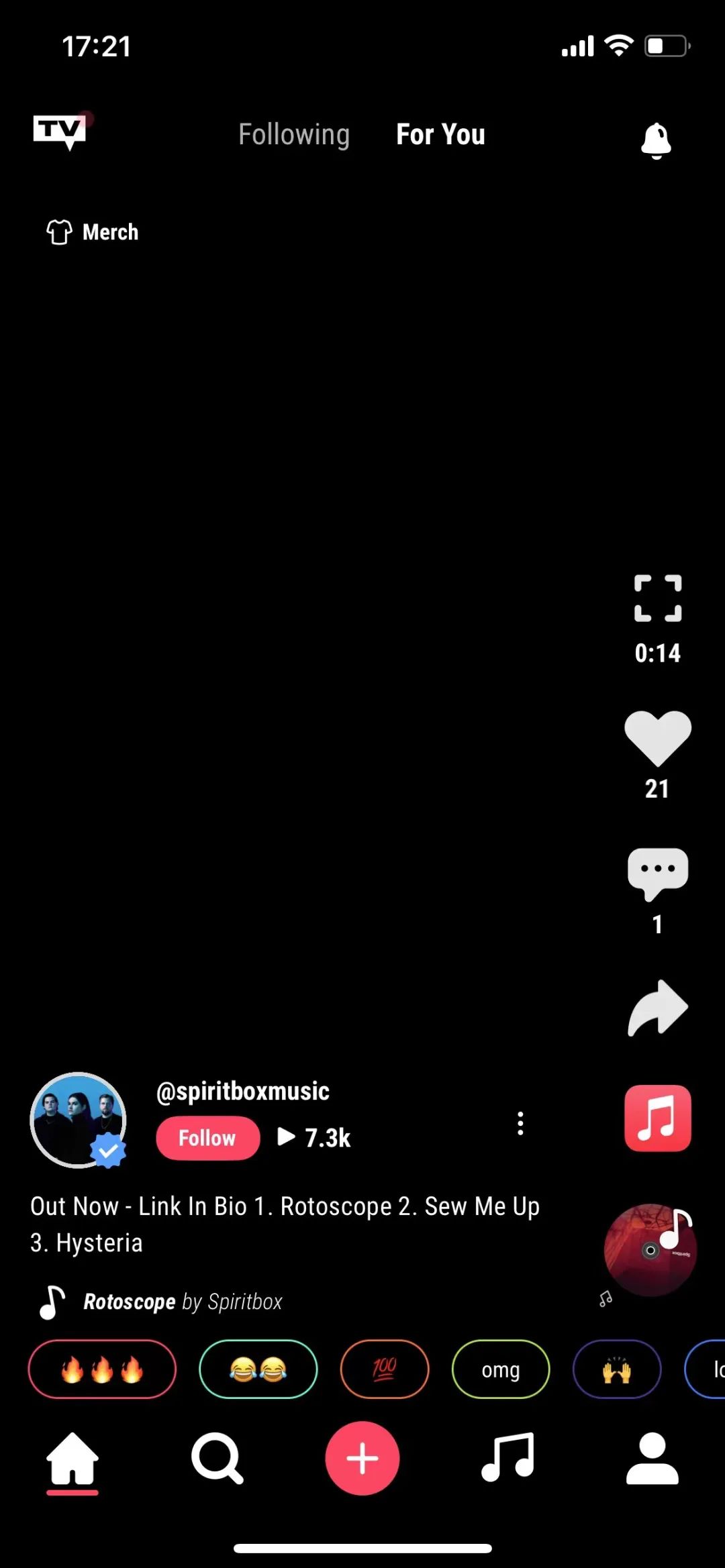Open the spinning sound disc
Image resolution: width=725 pixels, height=1568 pixels.
[650, 1250]
